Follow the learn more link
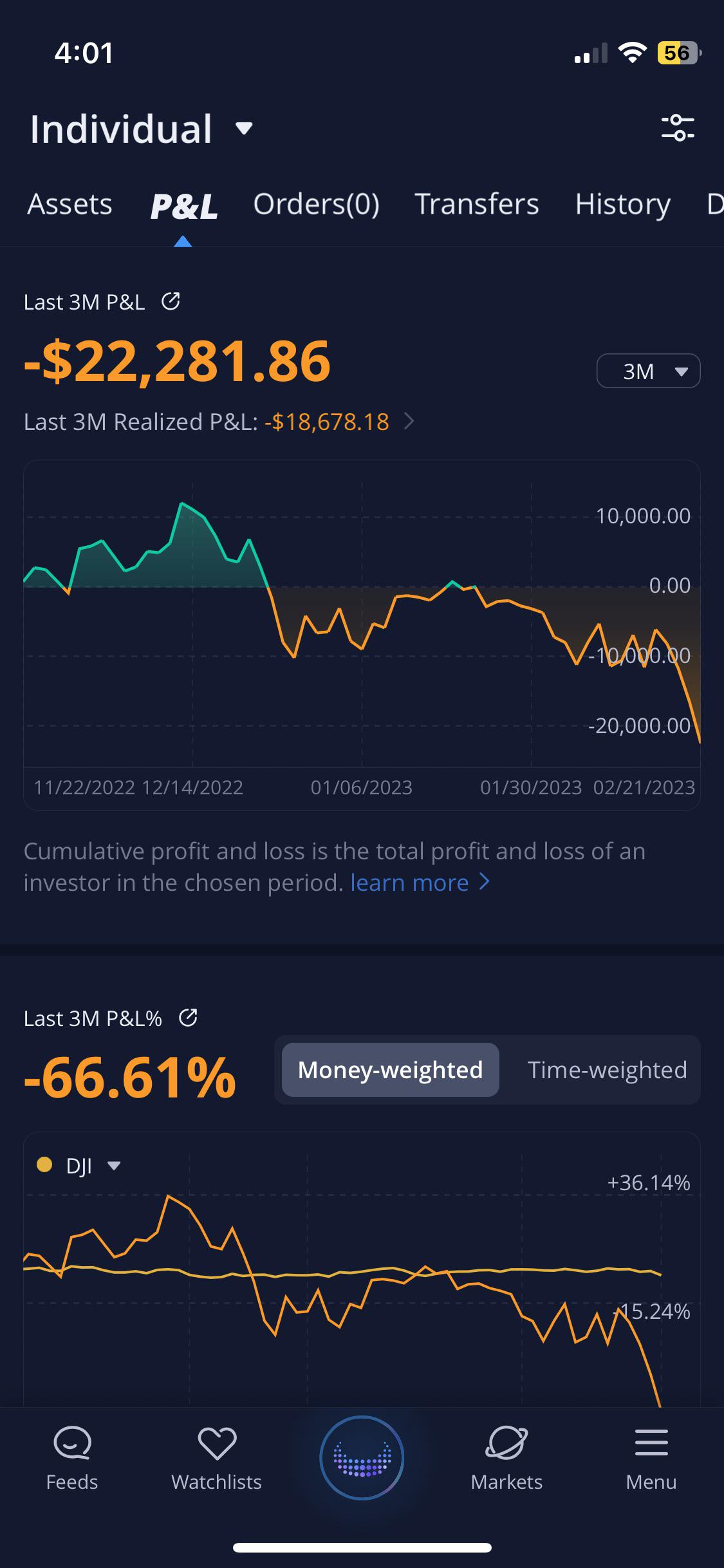 (420, 882)
